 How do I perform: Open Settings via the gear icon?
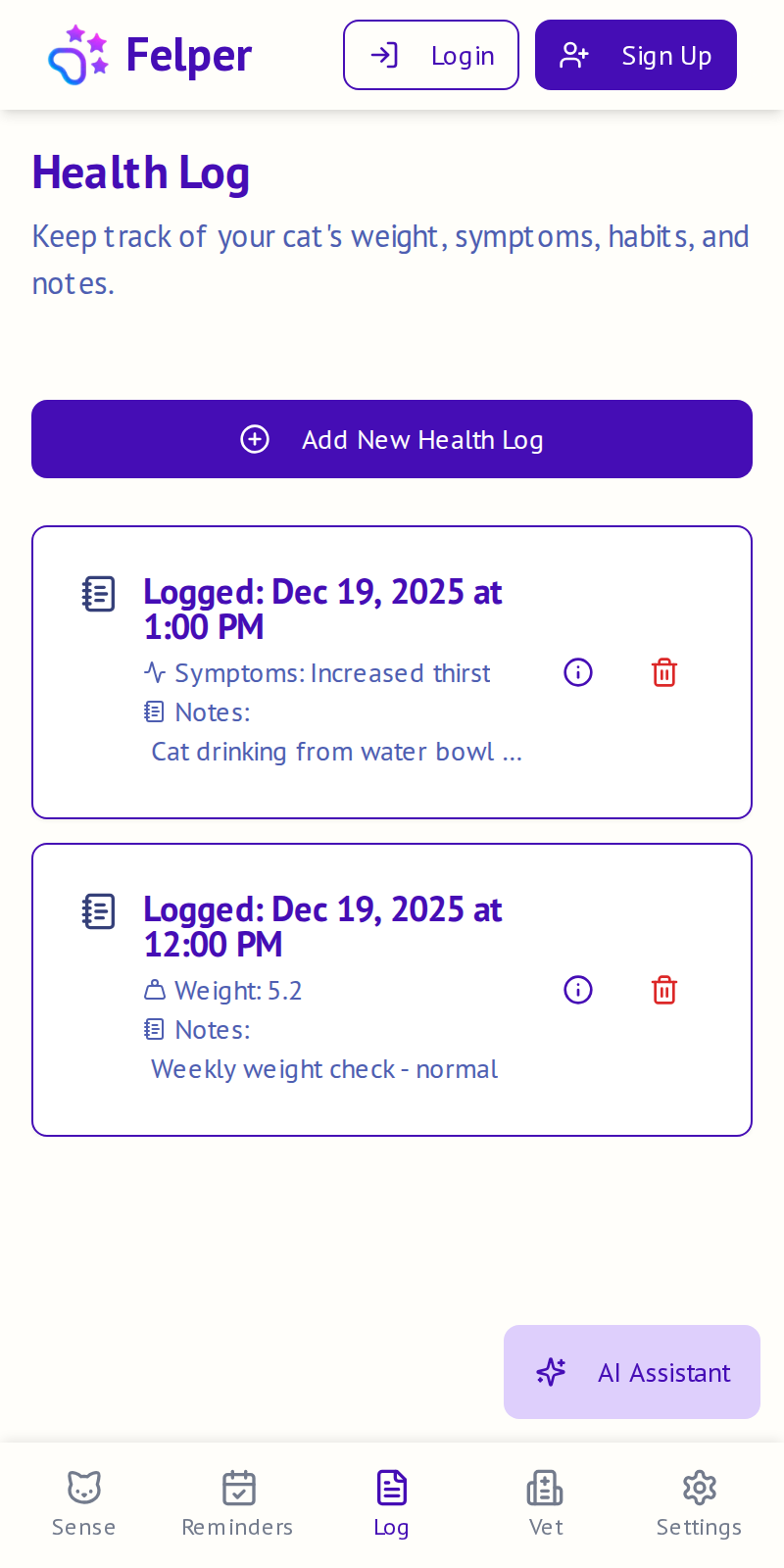pyautogui.click(x=699, y=1487)
